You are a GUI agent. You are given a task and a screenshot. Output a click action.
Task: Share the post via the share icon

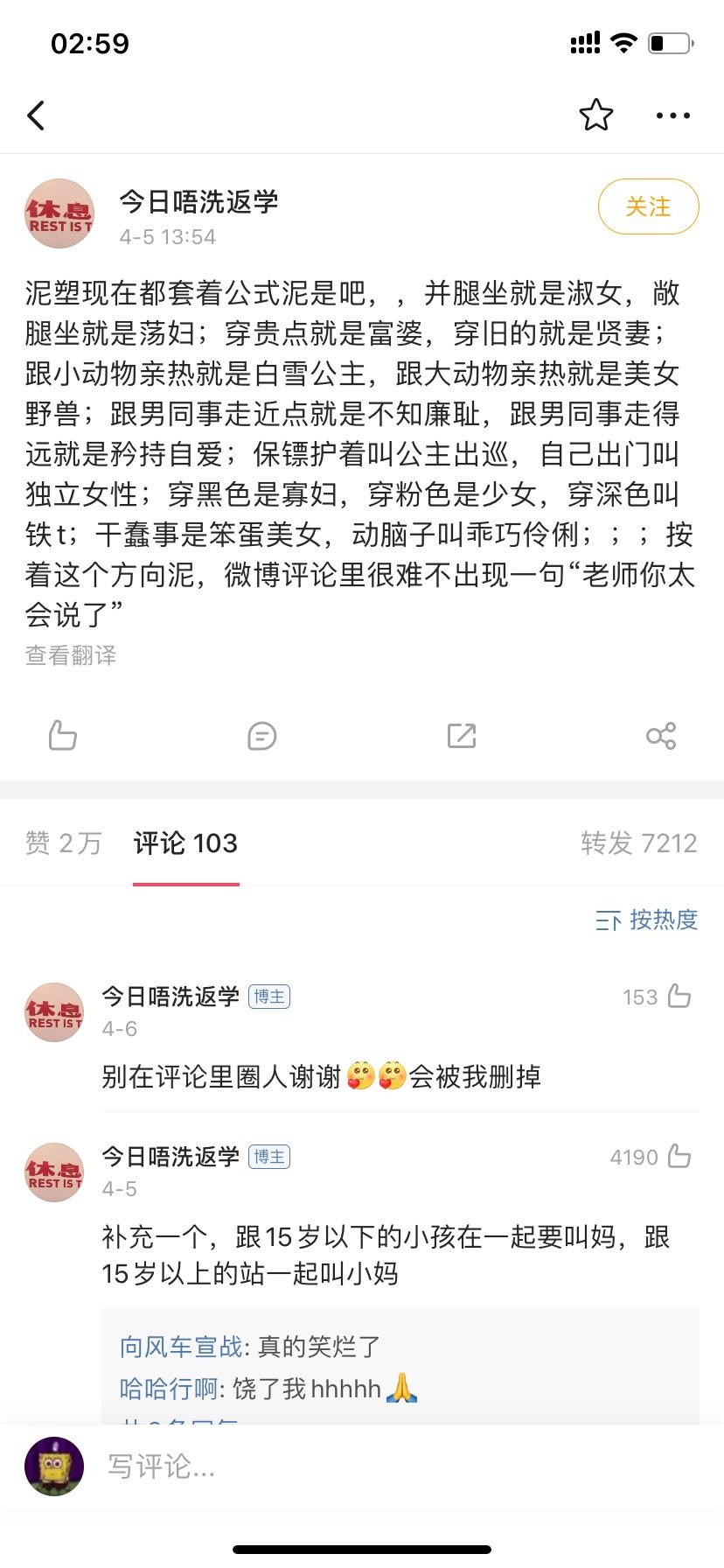coord(661,736)
